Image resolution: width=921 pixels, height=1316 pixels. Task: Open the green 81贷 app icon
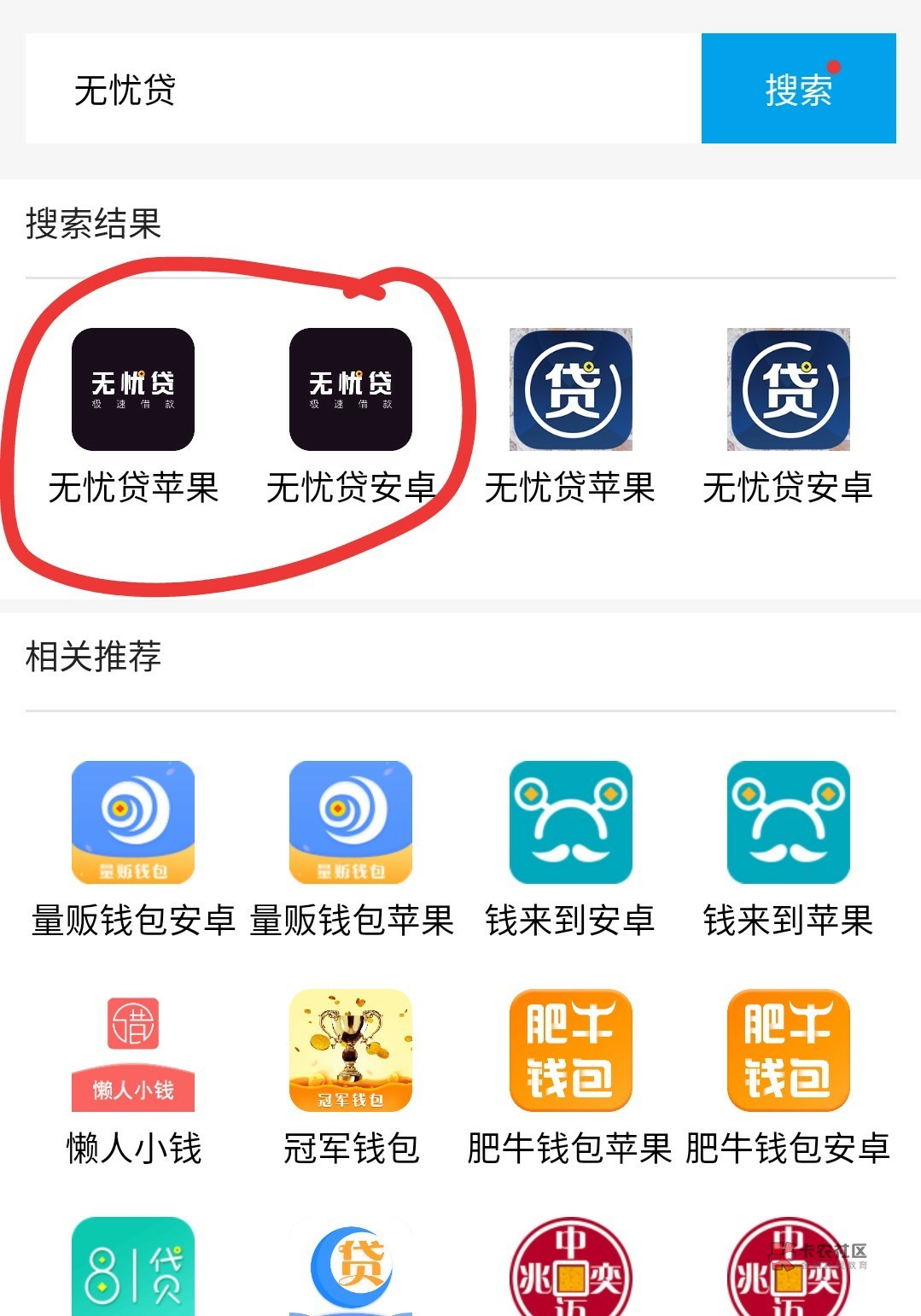click(132, 1272)
